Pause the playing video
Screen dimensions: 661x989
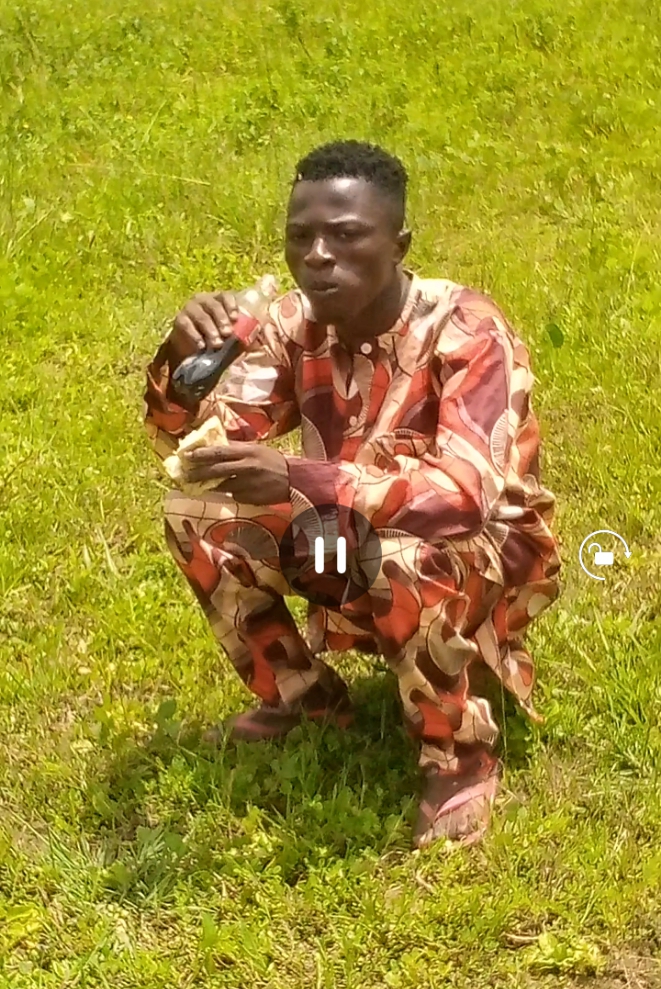click(330, 555)
